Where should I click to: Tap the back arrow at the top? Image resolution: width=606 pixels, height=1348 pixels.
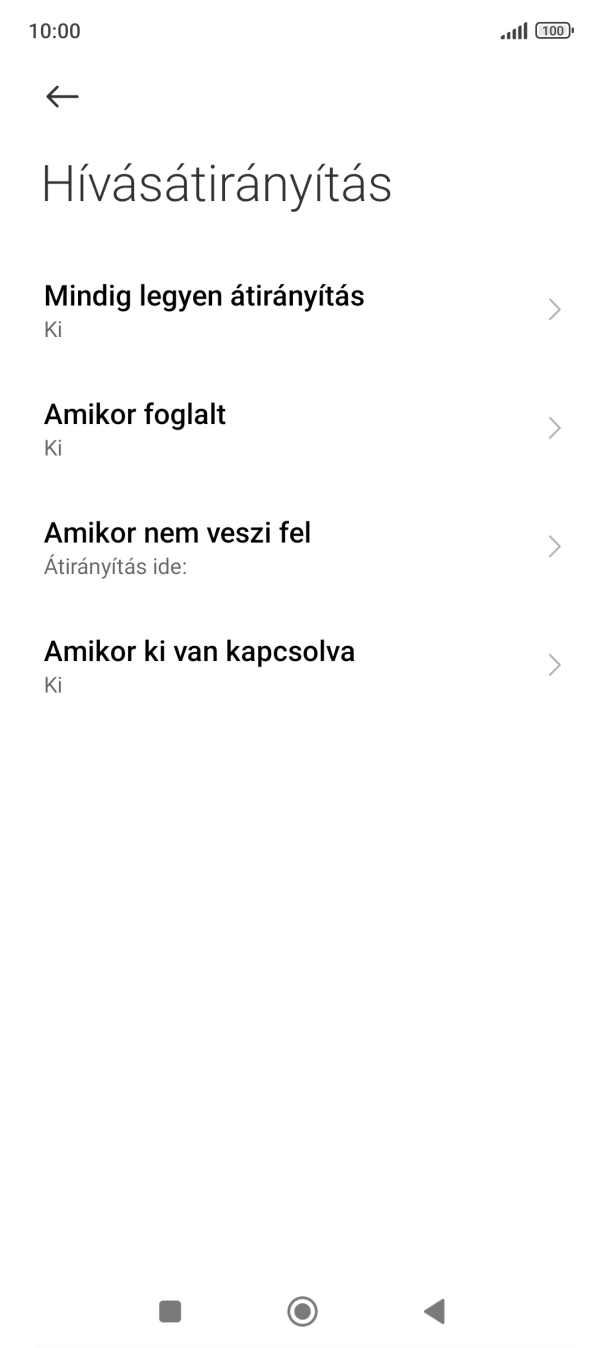62,96
